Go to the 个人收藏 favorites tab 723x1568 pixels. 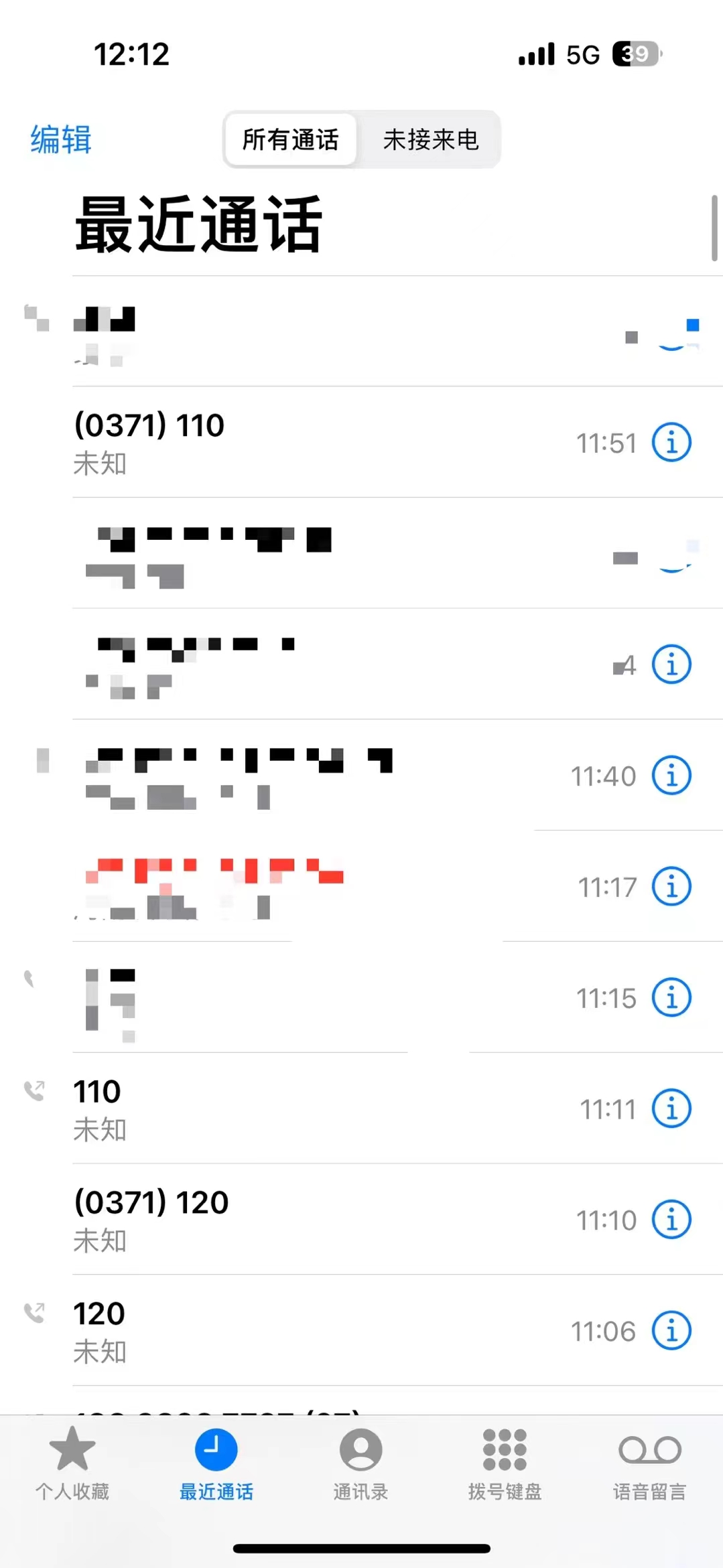pyautogui.click(x=72, y=1464)
